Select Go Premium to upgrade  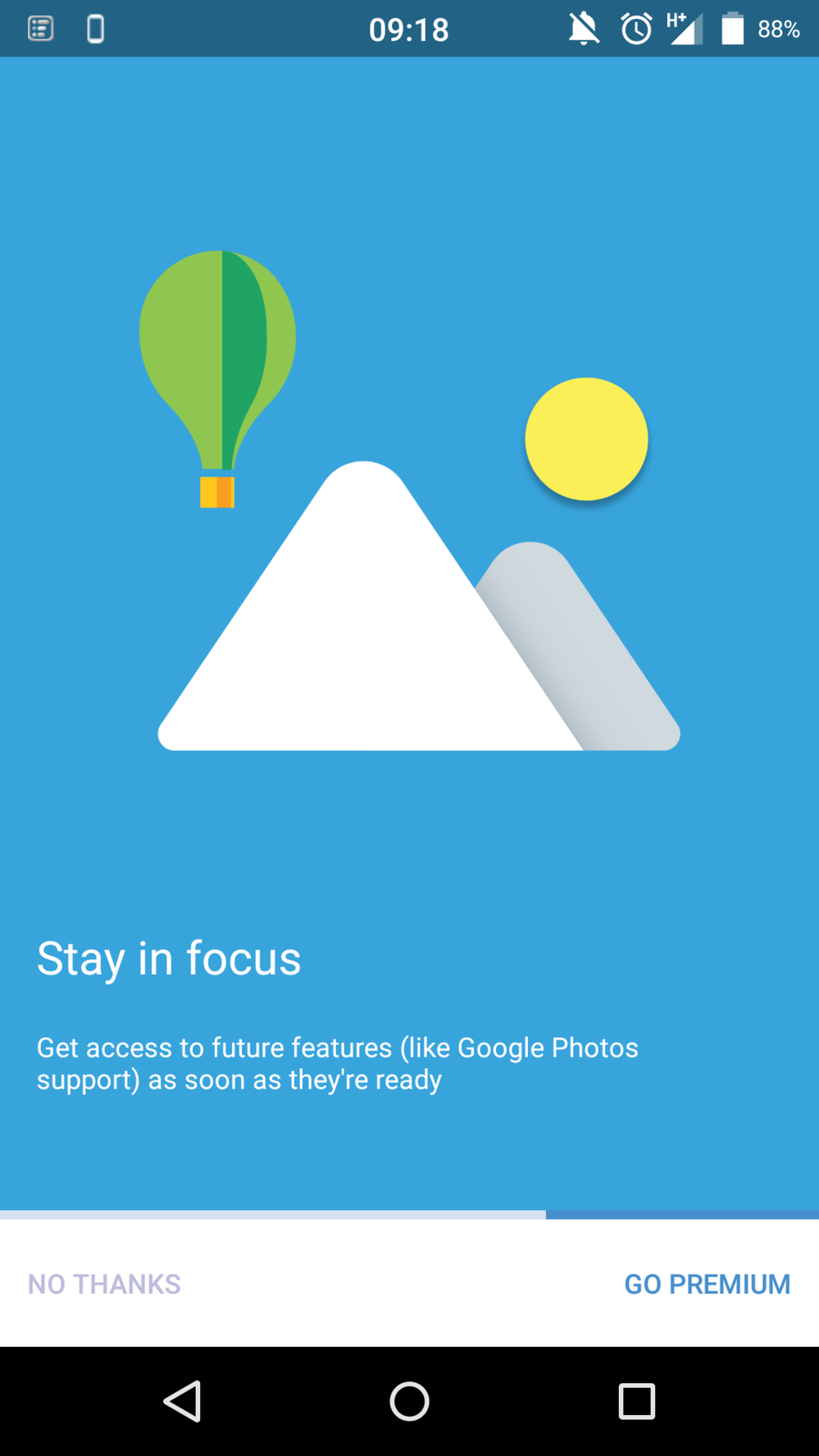[x=707, y=1284]
